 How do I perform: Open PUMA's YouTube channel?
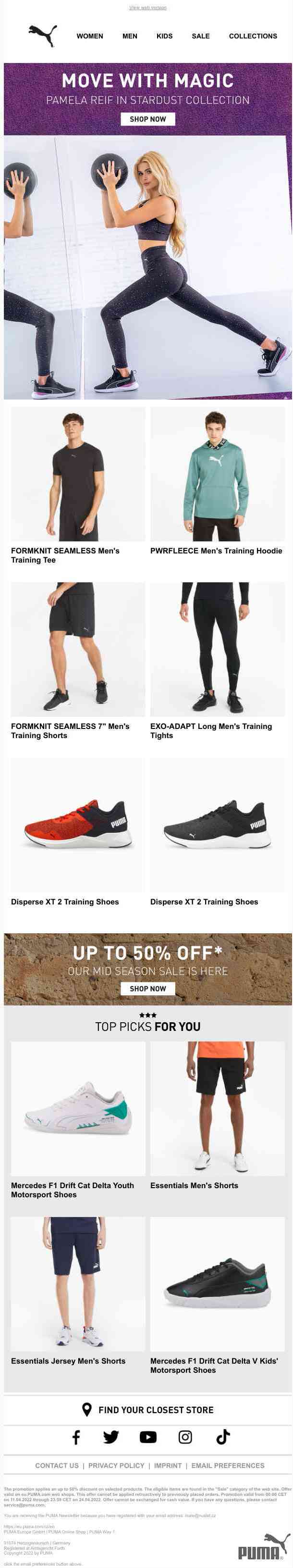[148, 1437]
